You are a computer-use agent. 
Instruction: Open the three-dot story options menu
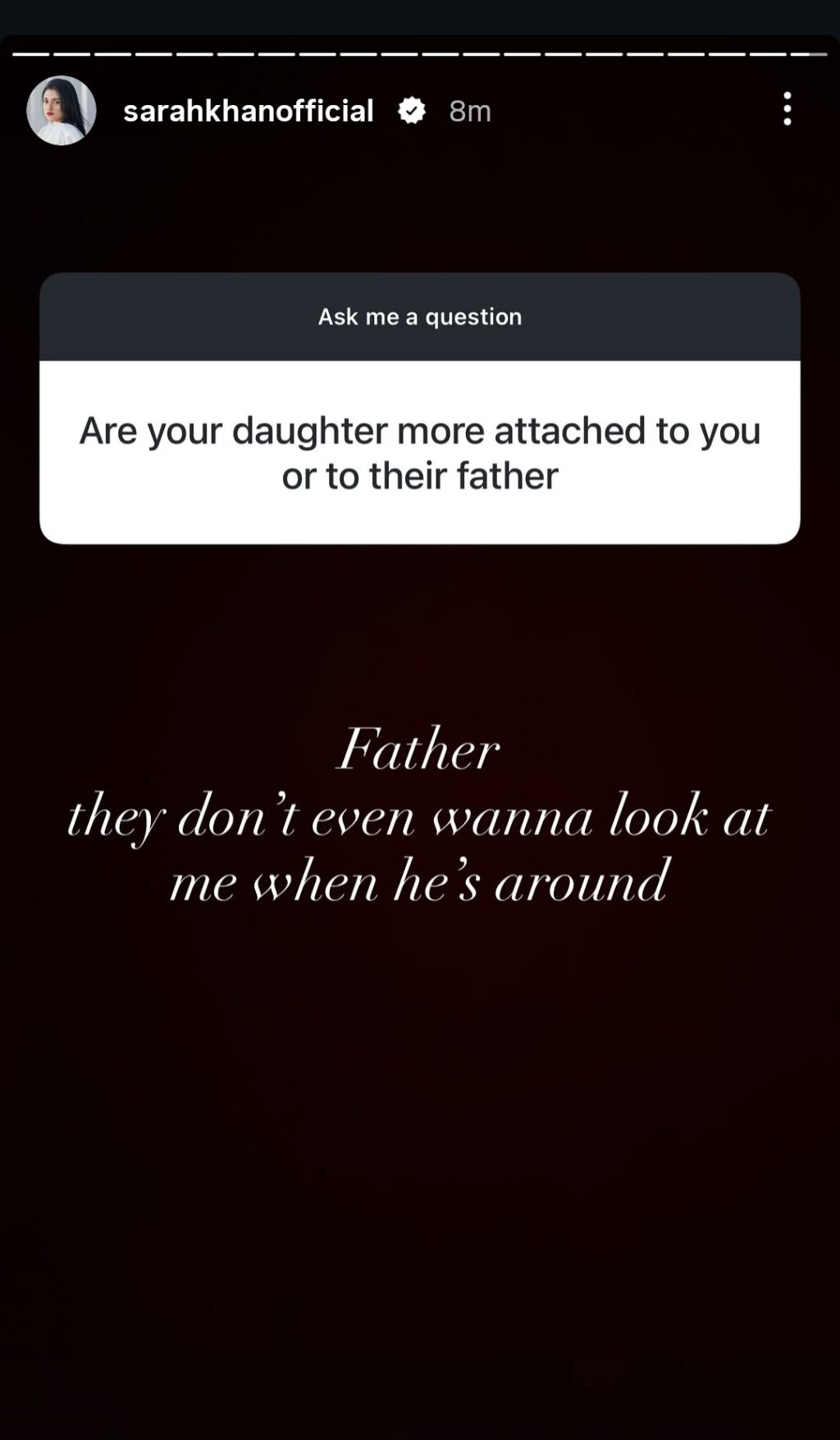[x=787, y=109]
